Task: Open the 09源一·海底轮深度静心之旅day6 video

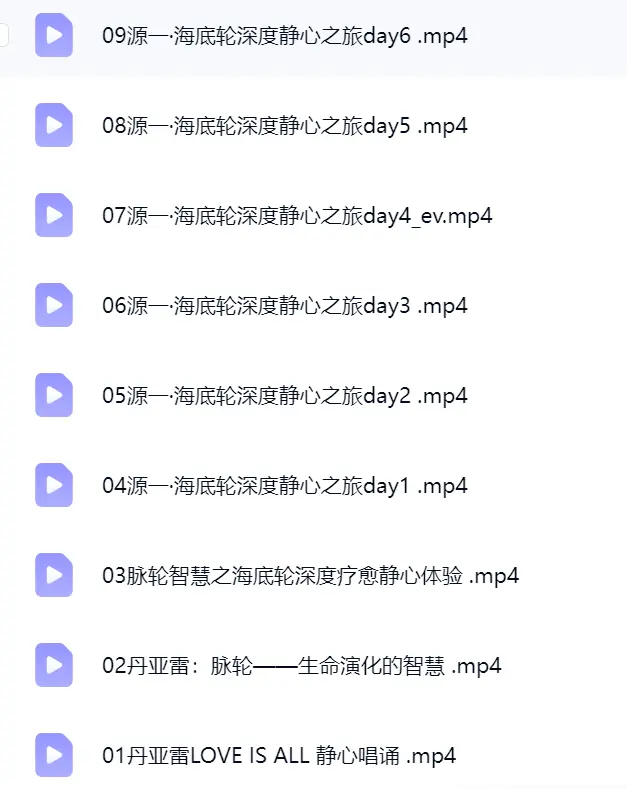Action: pos(285,36)
